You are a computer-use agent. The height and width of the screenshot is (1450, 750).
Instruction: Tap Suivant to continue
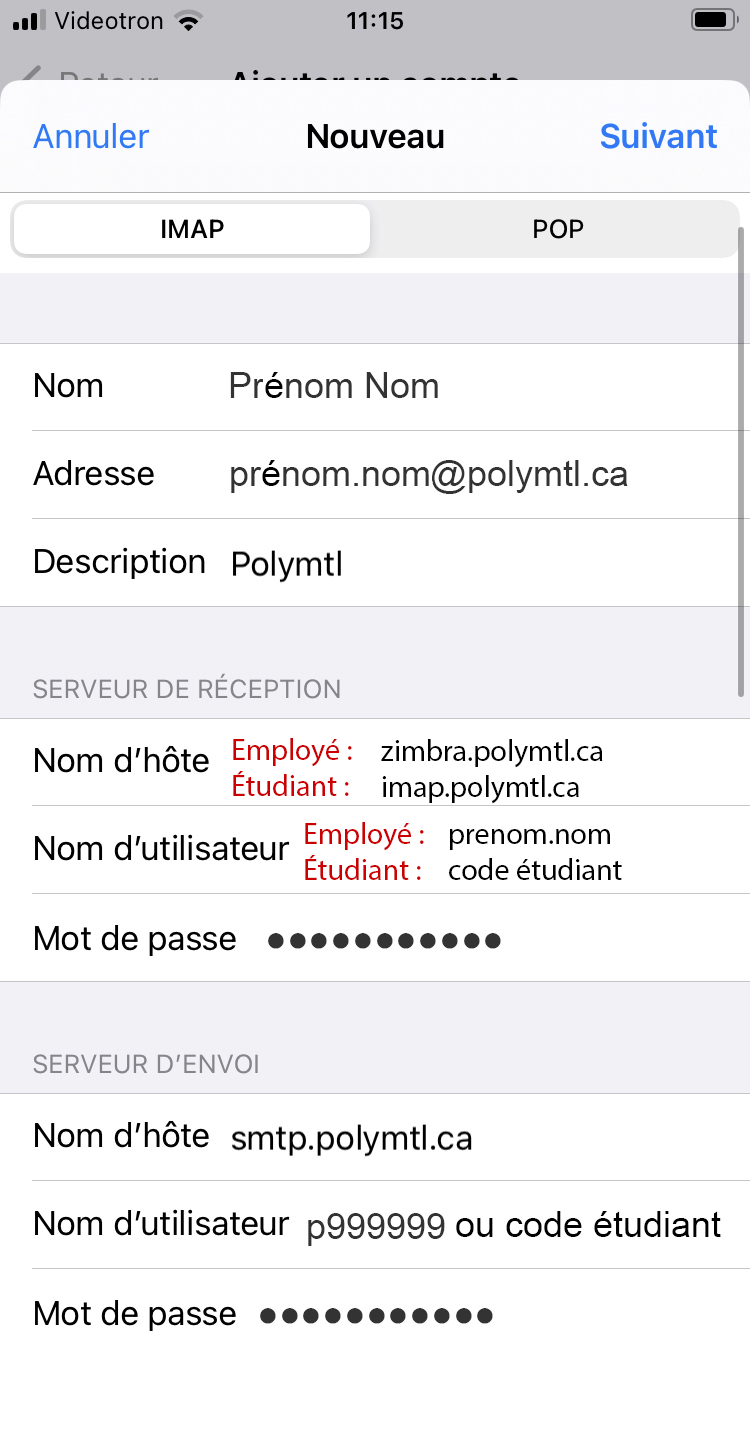coord(658,136)
